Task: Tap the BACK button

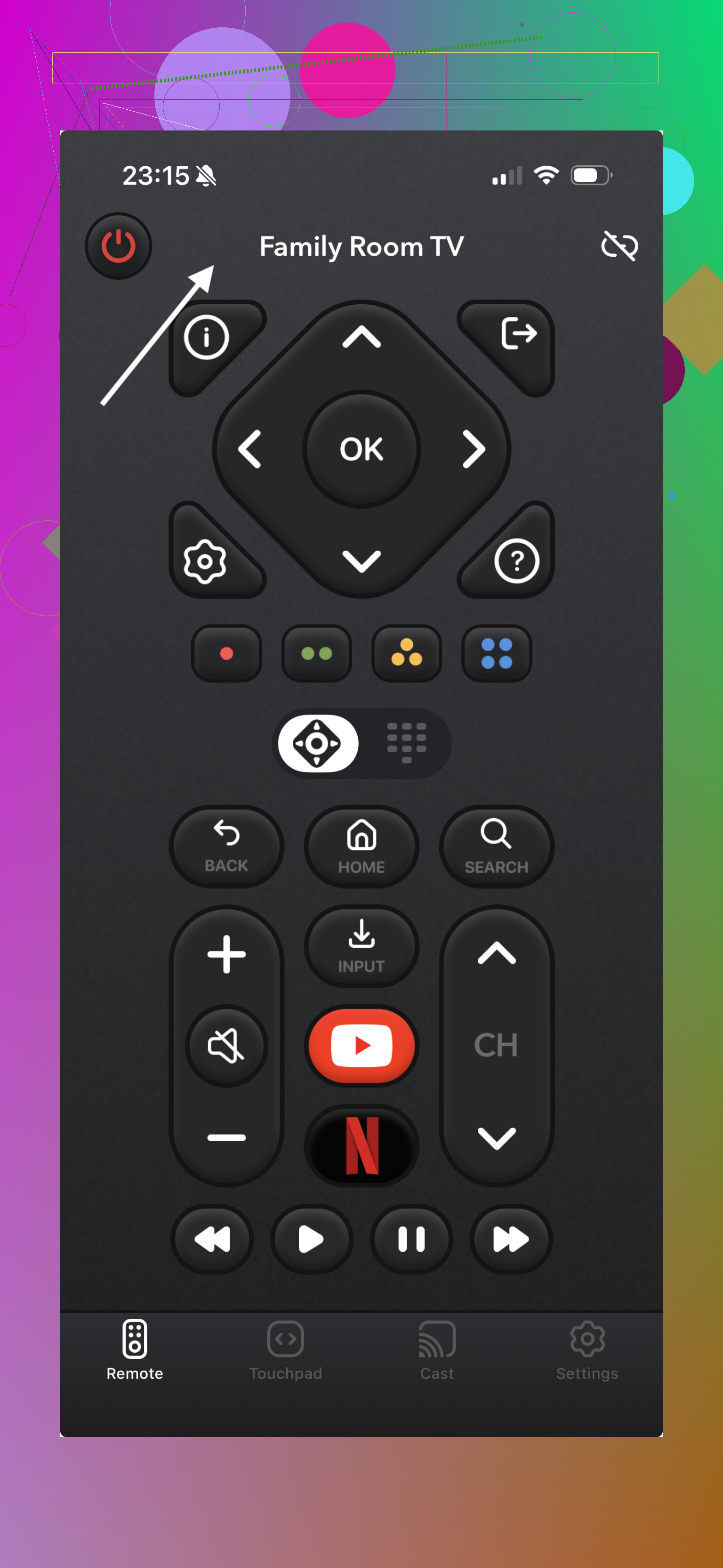Action: [x=226, y=846]
